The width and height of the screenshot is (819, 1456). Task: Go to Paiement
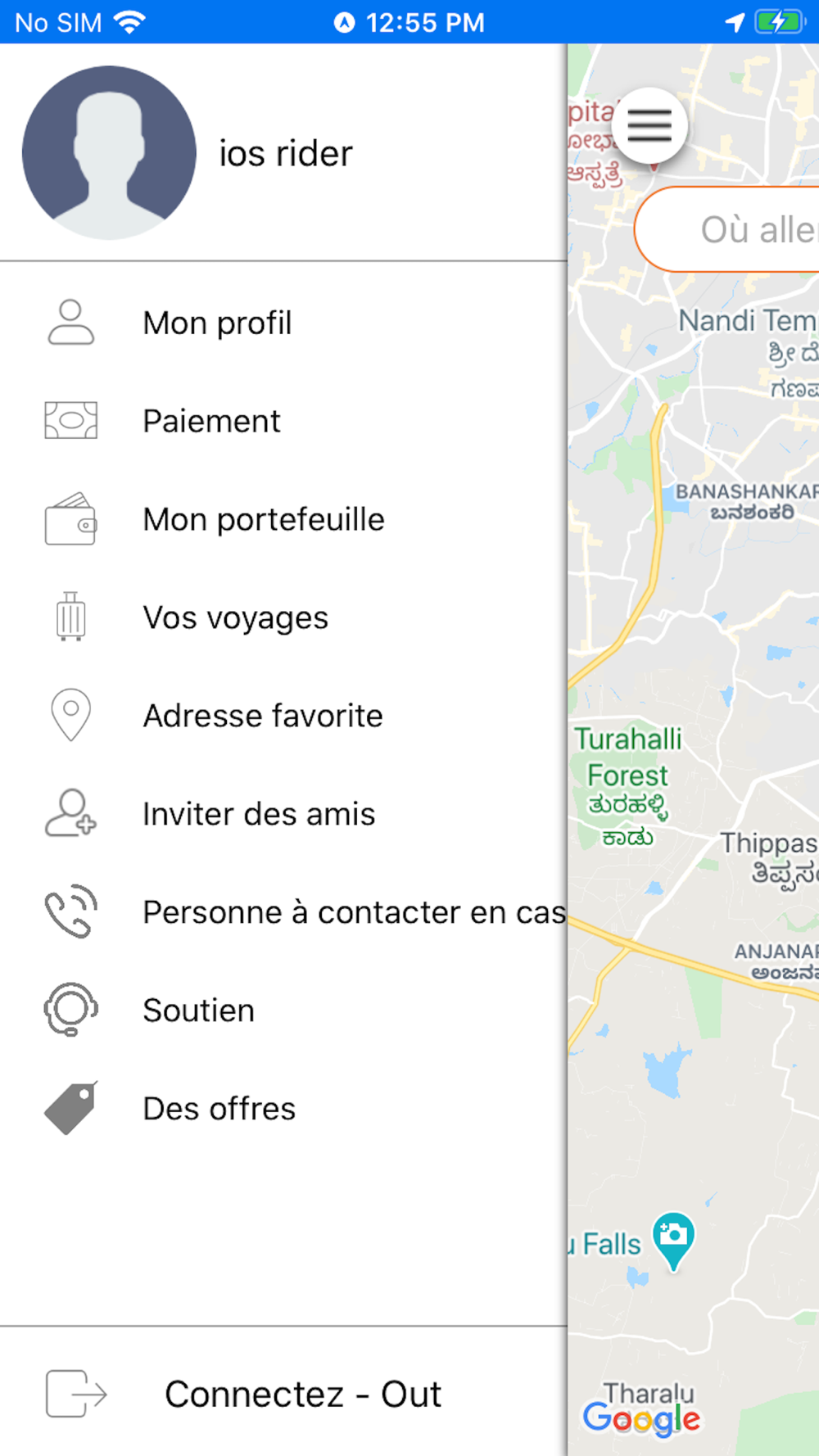click(283, 421)
